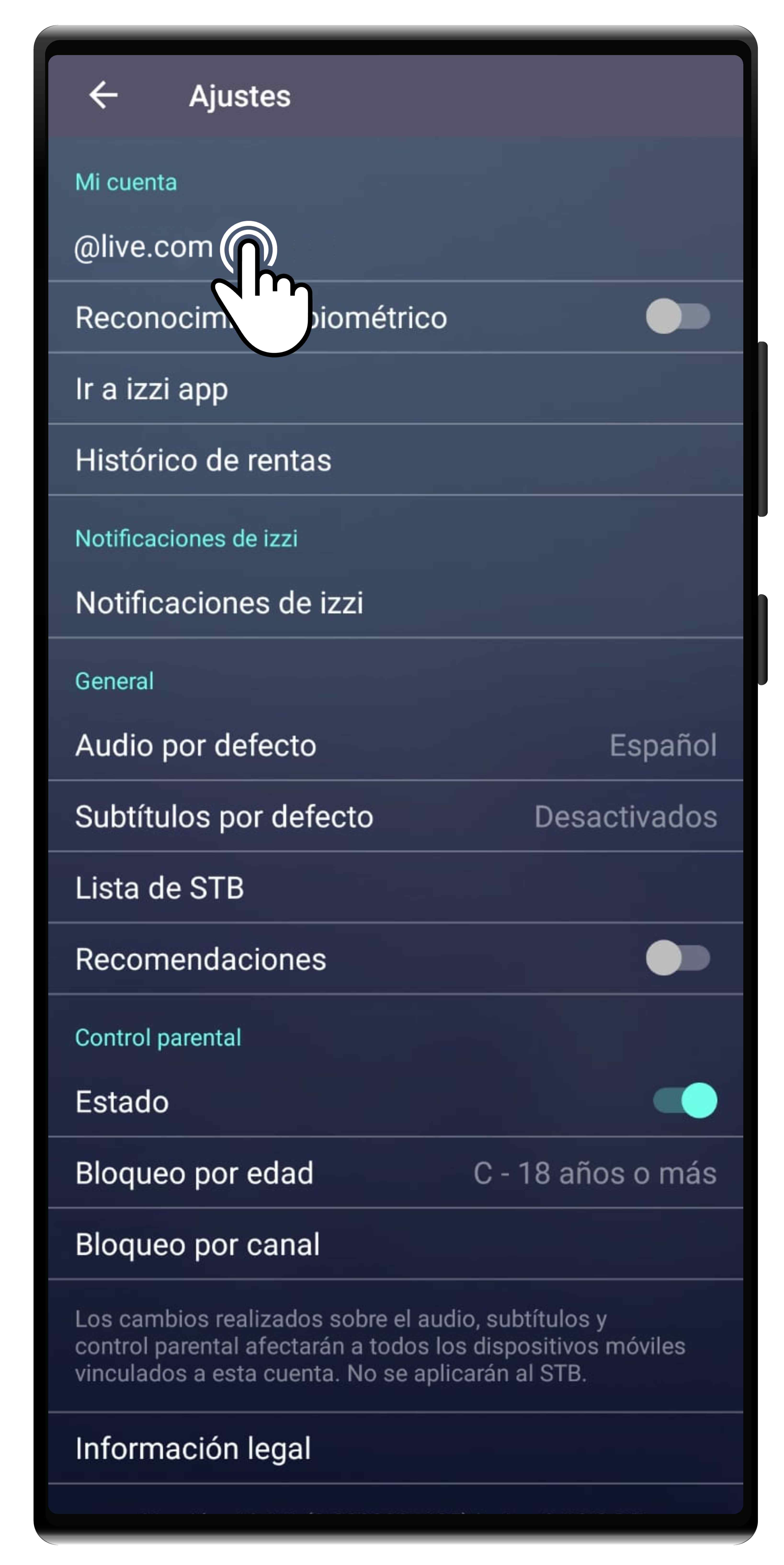
Task: Enable Reconocimiento biométrico switch
Action: [x=677, y=316]
